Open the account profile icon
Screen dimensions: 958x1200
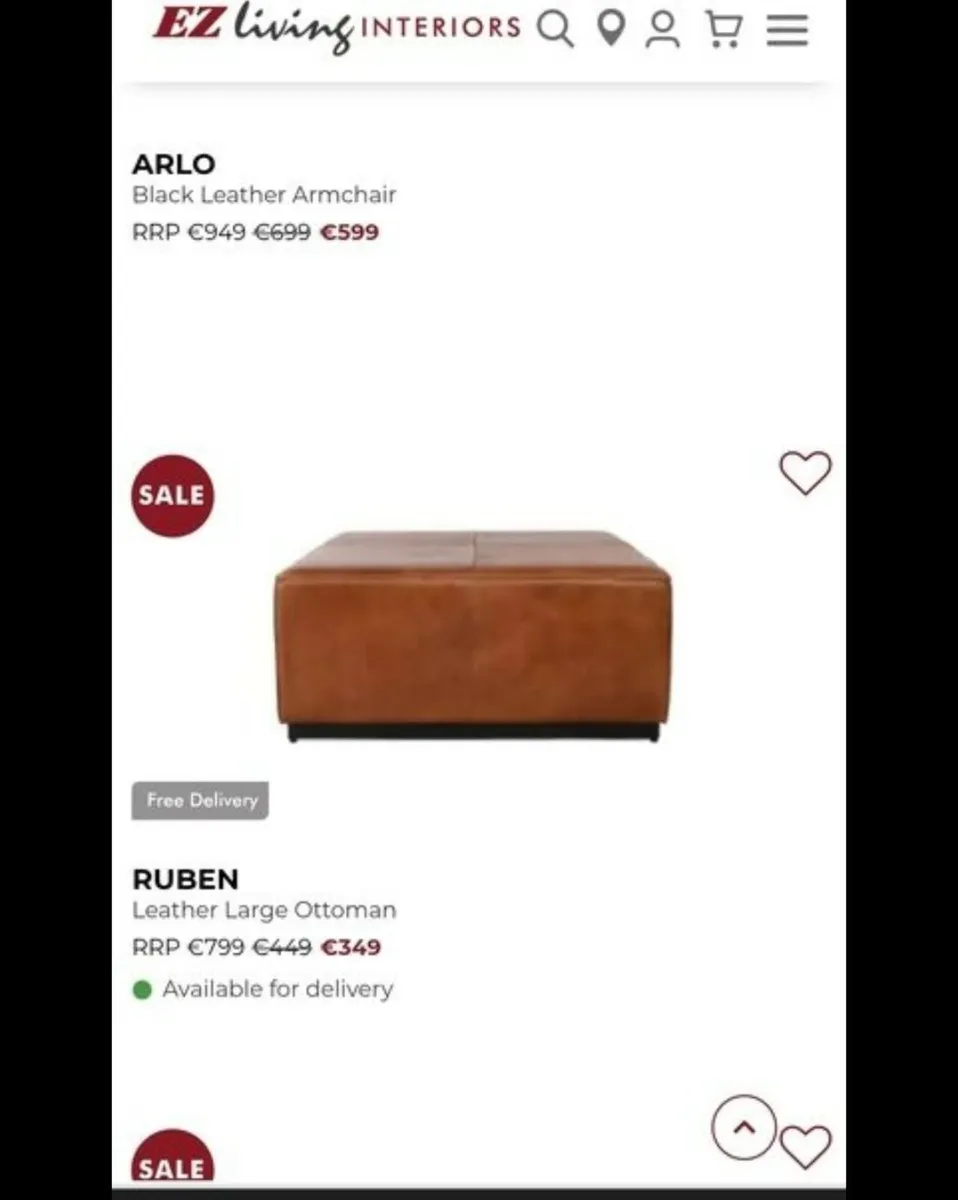662,29
